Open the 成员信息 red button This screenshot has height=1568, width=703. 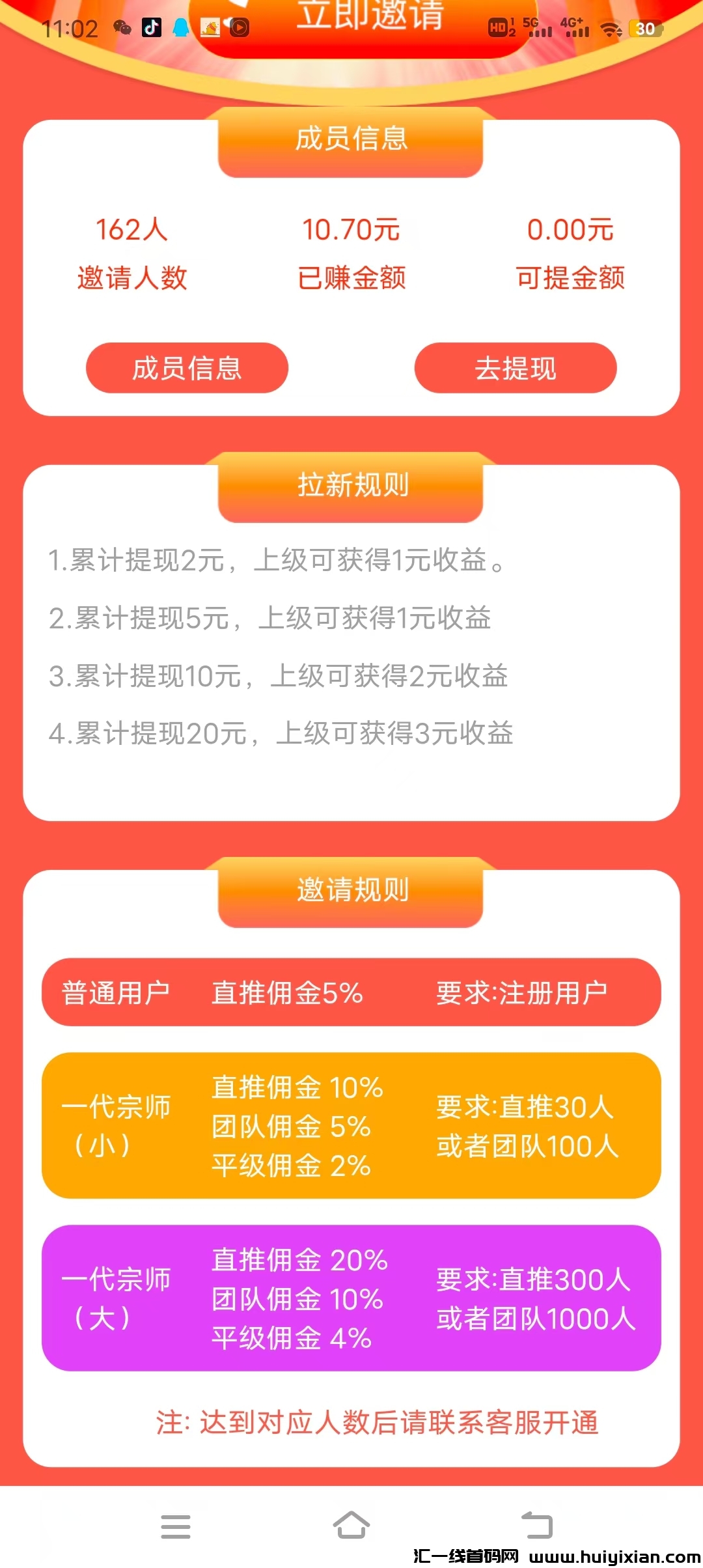[x=187, y=369]
